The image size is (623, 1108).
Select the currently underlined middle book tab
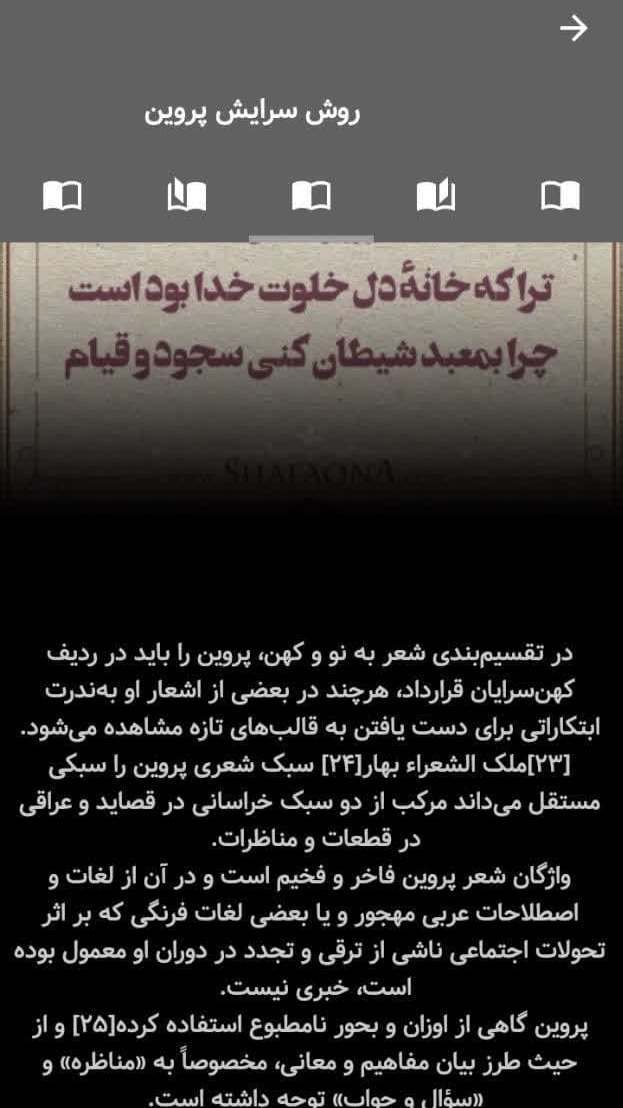(311, 195)
